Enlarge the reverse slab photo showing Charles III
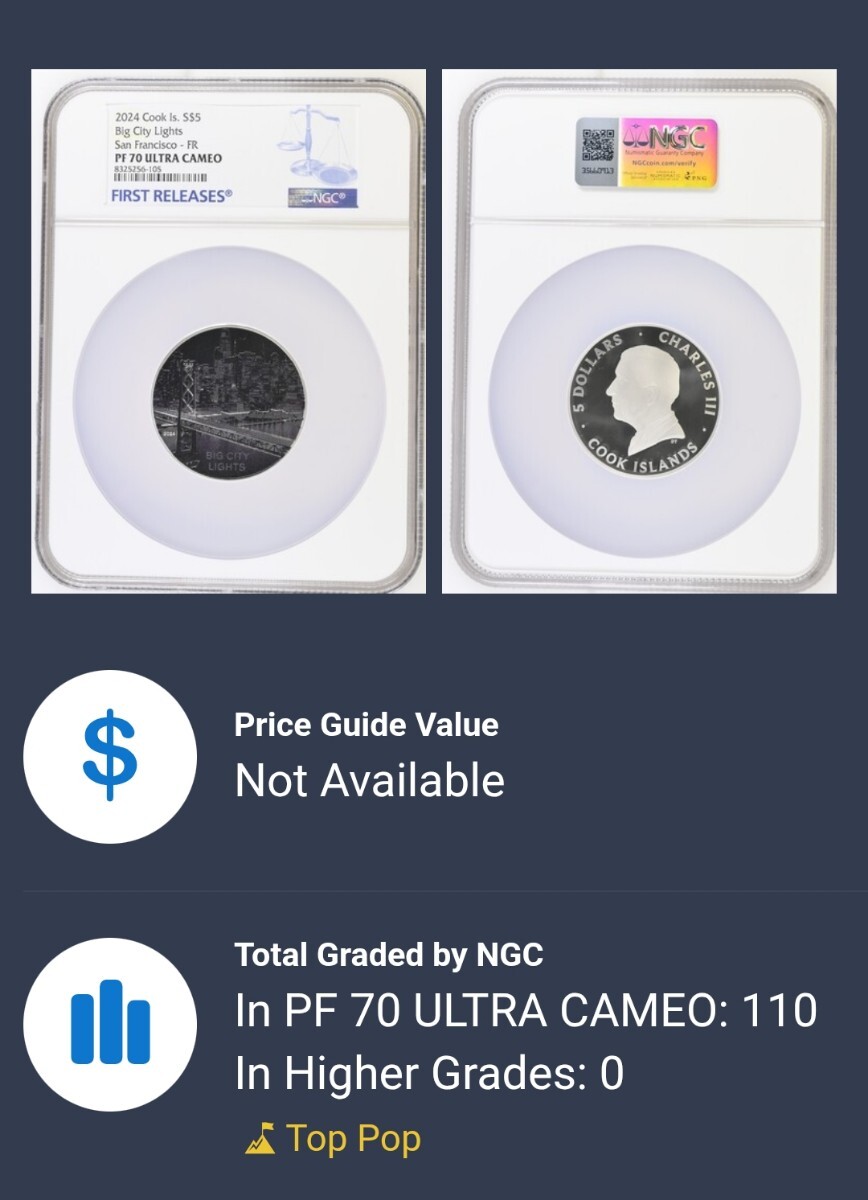The height and width of the screenshot is (1200, 868). click(x=639, y=331)
